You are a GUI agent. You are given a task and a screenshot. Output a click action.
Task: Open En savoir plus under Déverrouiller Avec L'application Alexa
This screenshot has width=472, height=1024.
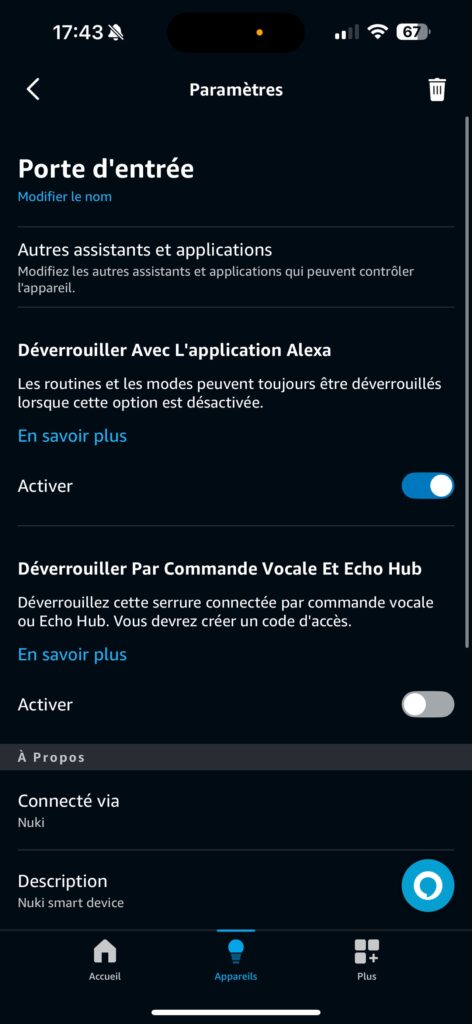pyautogui.click(x=72, y=436)
